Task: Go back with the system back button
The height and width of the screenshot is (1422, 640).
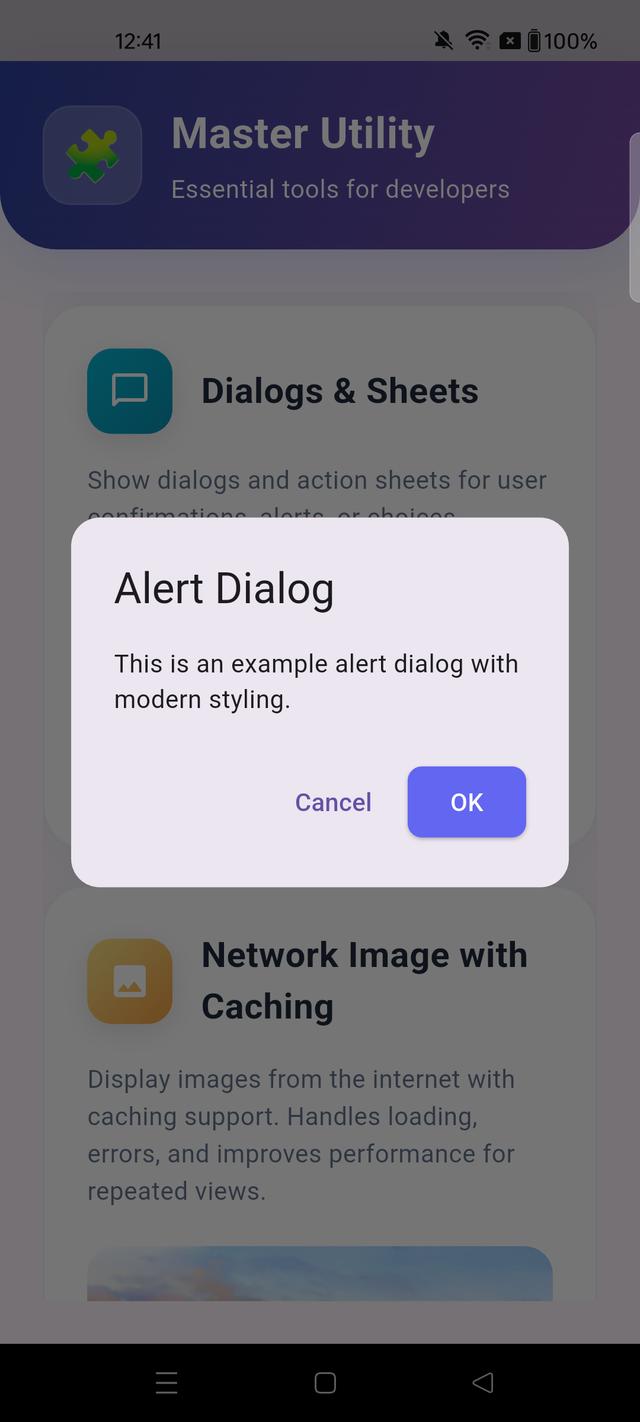Action: [483, 1382]
